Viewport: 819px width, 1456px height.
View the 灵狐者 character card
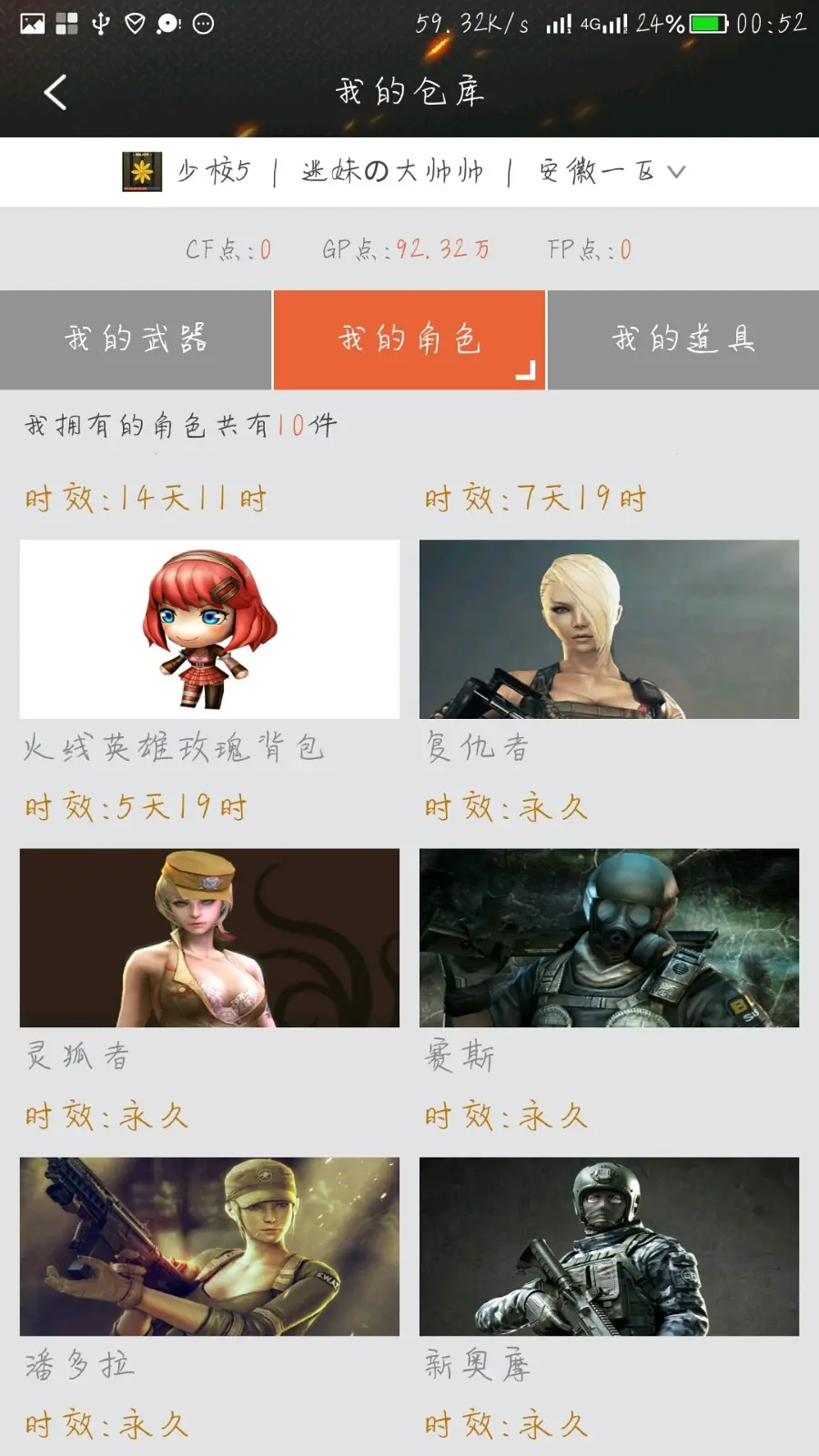(x=209, y=938)
